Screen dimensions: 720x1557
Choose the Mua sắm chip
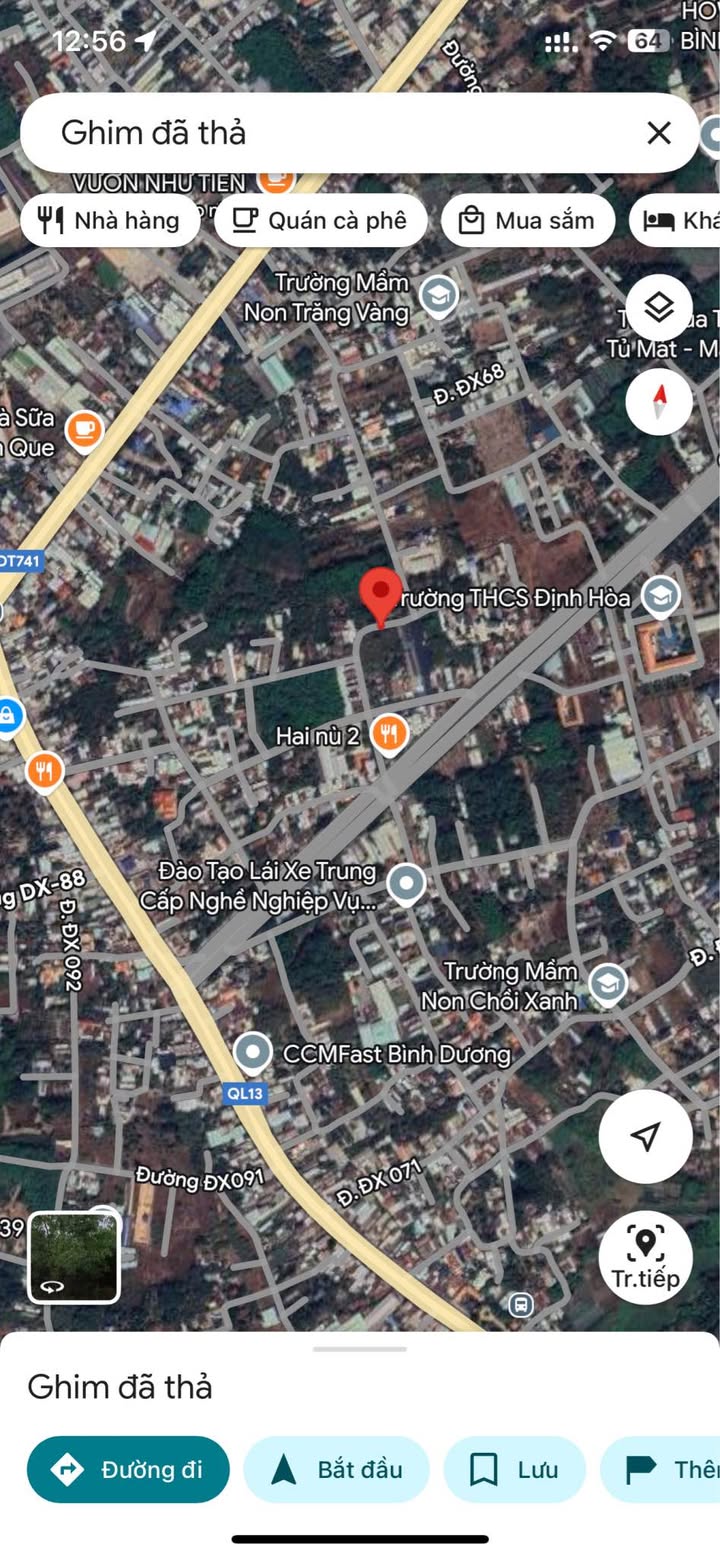(527, 221)
